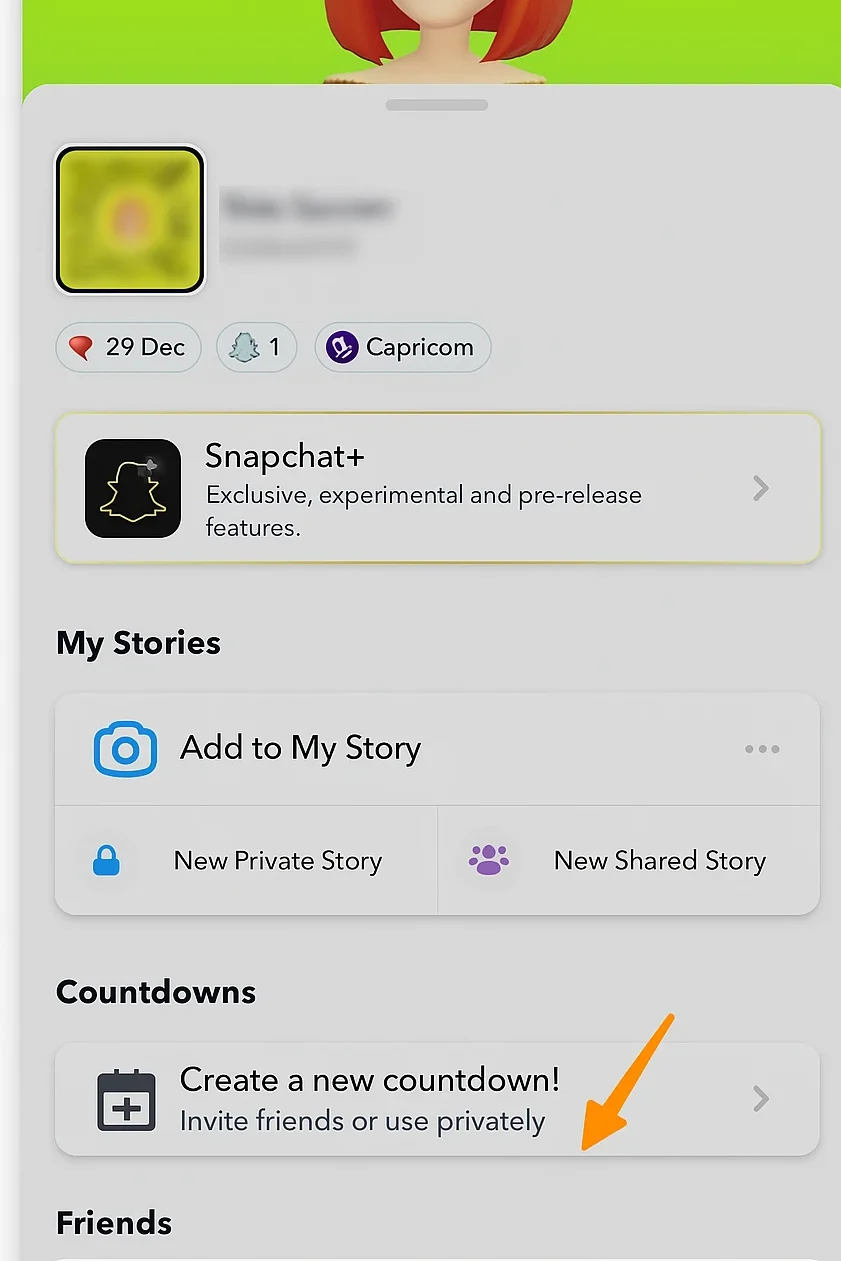Tap the Snapchat+ ghost icon
841x1261 pixels.
click(x=133, y=488)
